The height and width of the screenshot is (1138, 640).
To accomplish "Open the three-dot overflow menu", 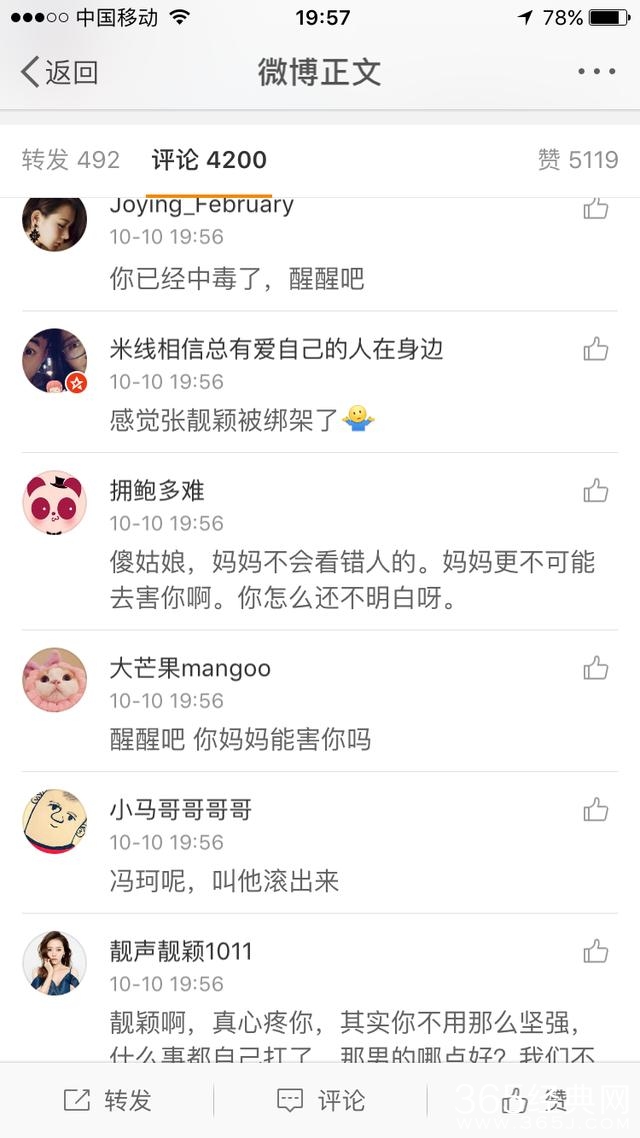I will pos(596,72).
